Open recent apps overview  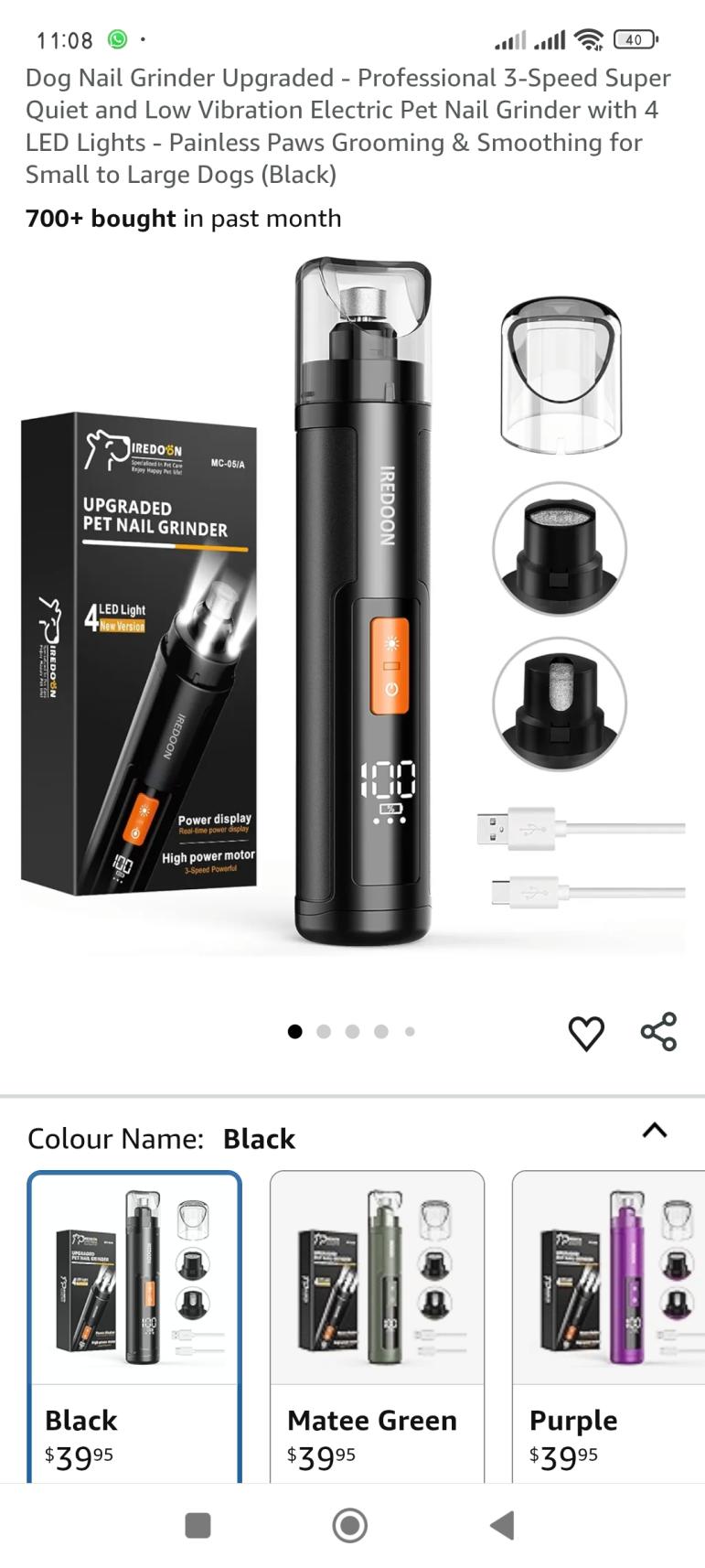[198, 1525]
